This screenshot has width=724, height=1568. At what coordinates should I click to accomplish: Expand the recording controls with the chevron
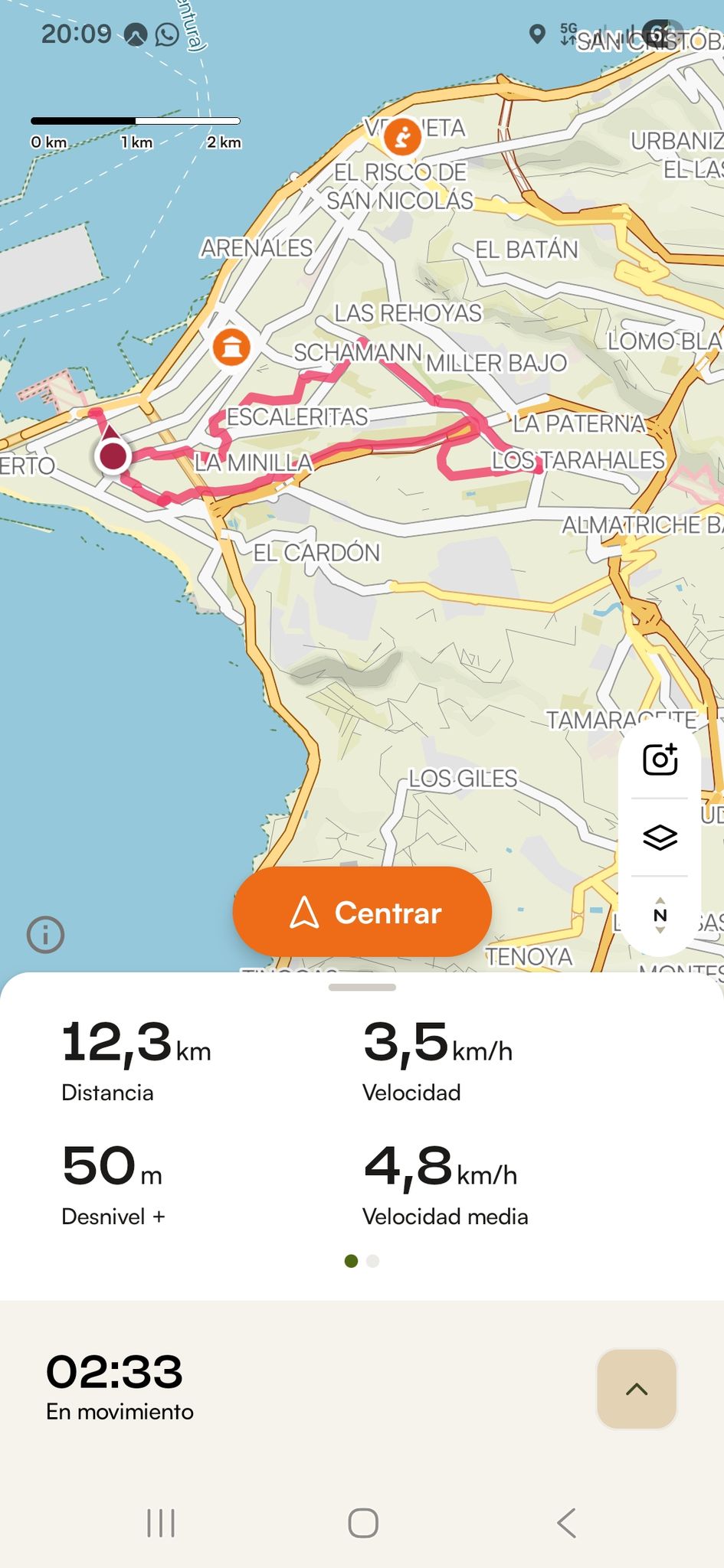(637, 1389)
